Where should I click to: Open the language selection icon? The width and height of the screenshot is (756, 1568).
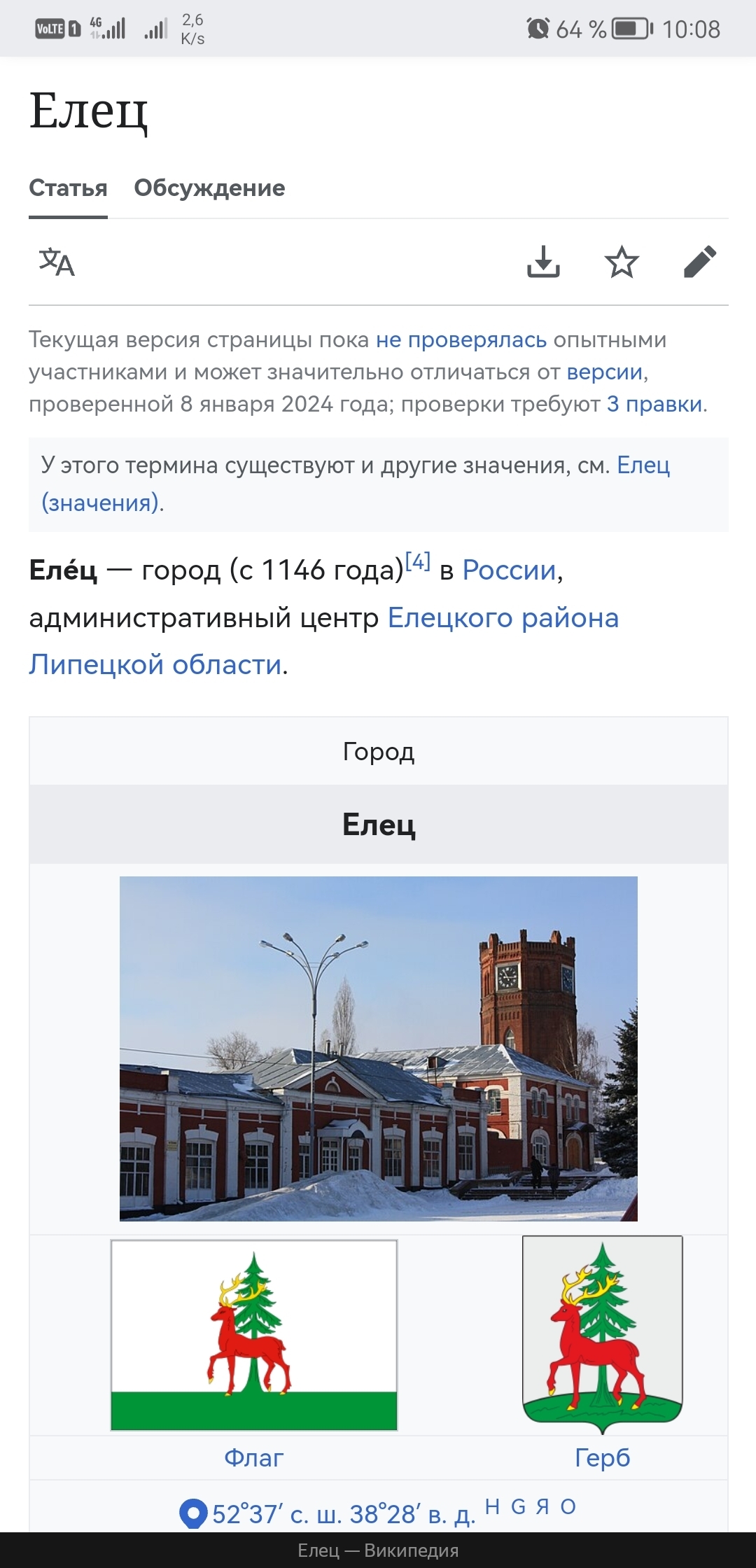pos(56,262)
